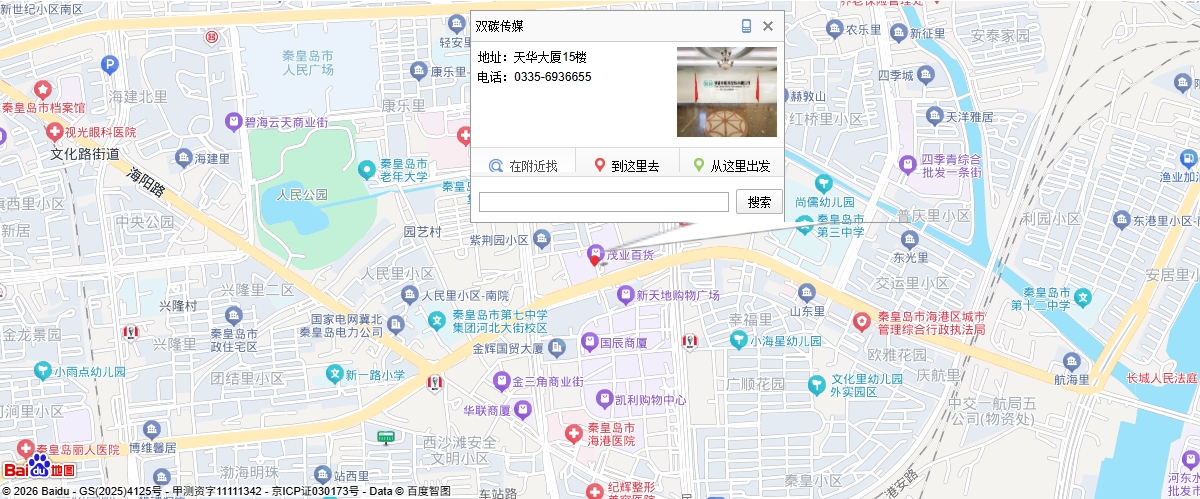The width and height of the screenshot is (1200, 499).
Task: Tap the red marker near 茂业百货
Action: point(596,258)
